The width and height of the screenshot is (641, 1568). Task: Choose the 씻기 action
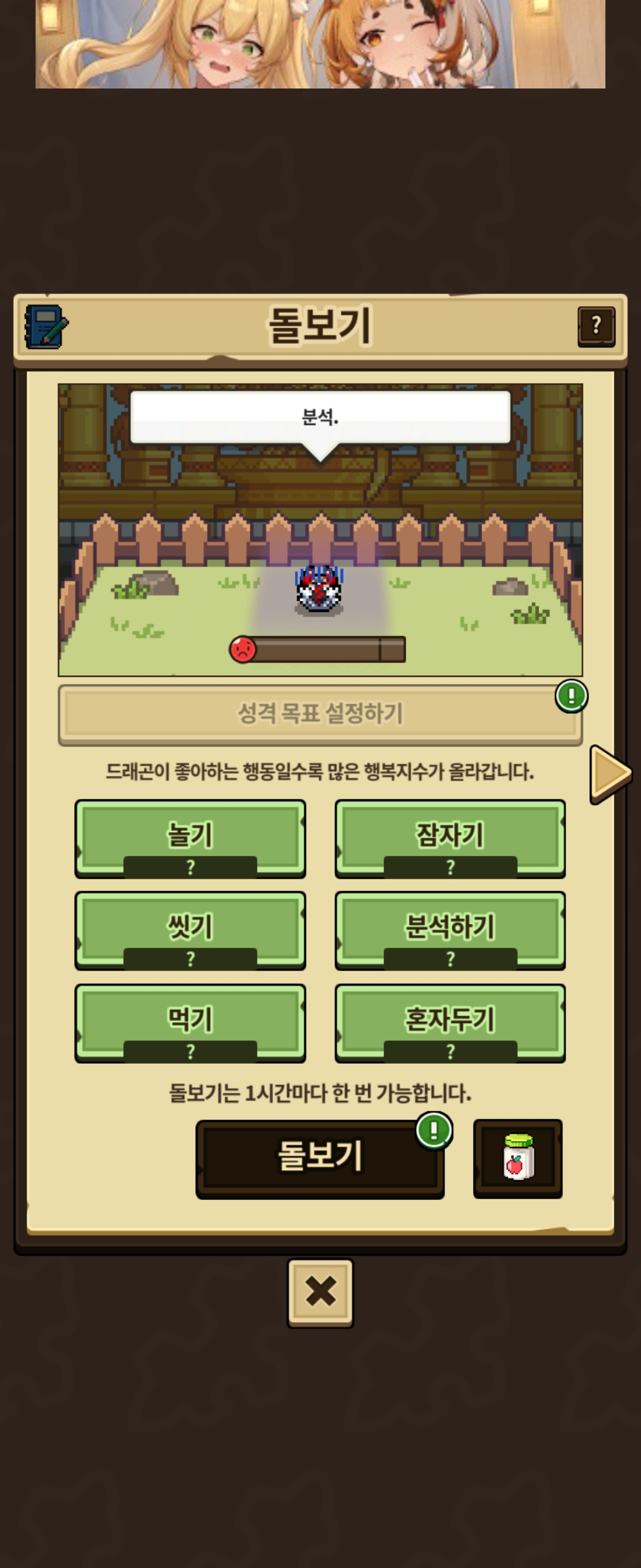(190, 930)
